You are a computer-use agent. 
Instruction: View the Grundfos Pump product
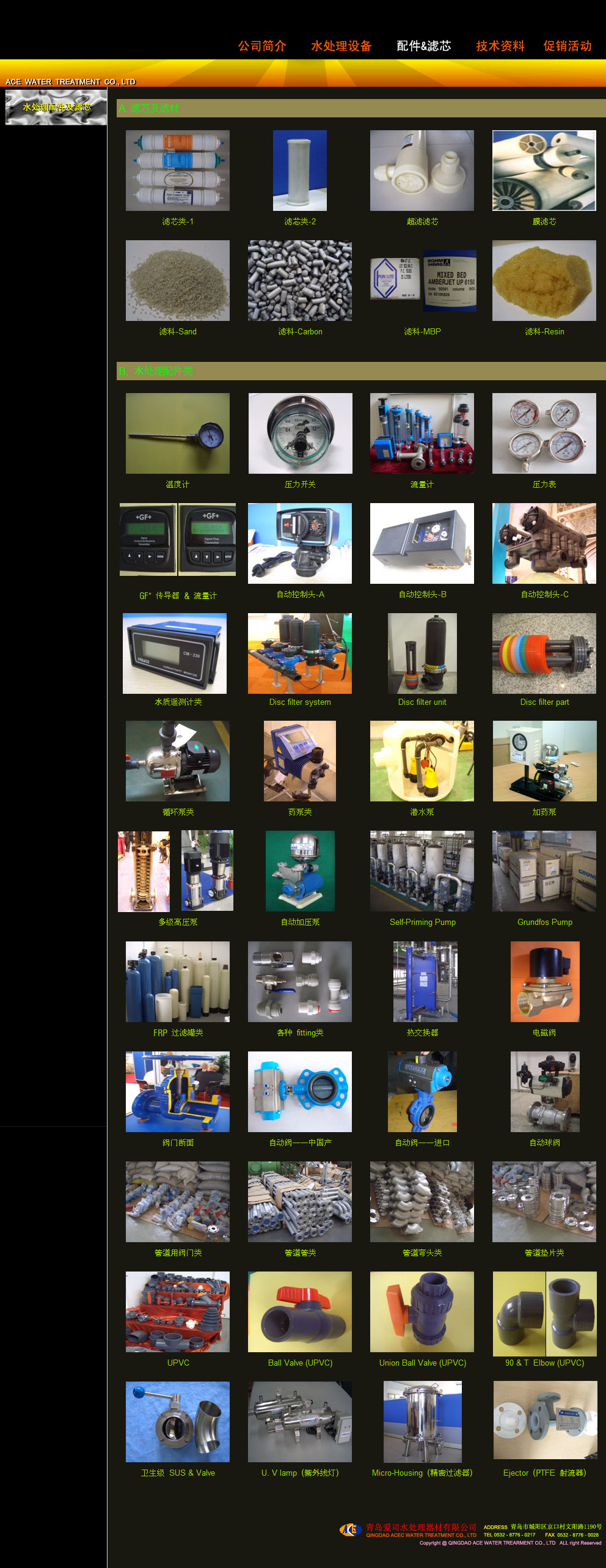[544, 871]
